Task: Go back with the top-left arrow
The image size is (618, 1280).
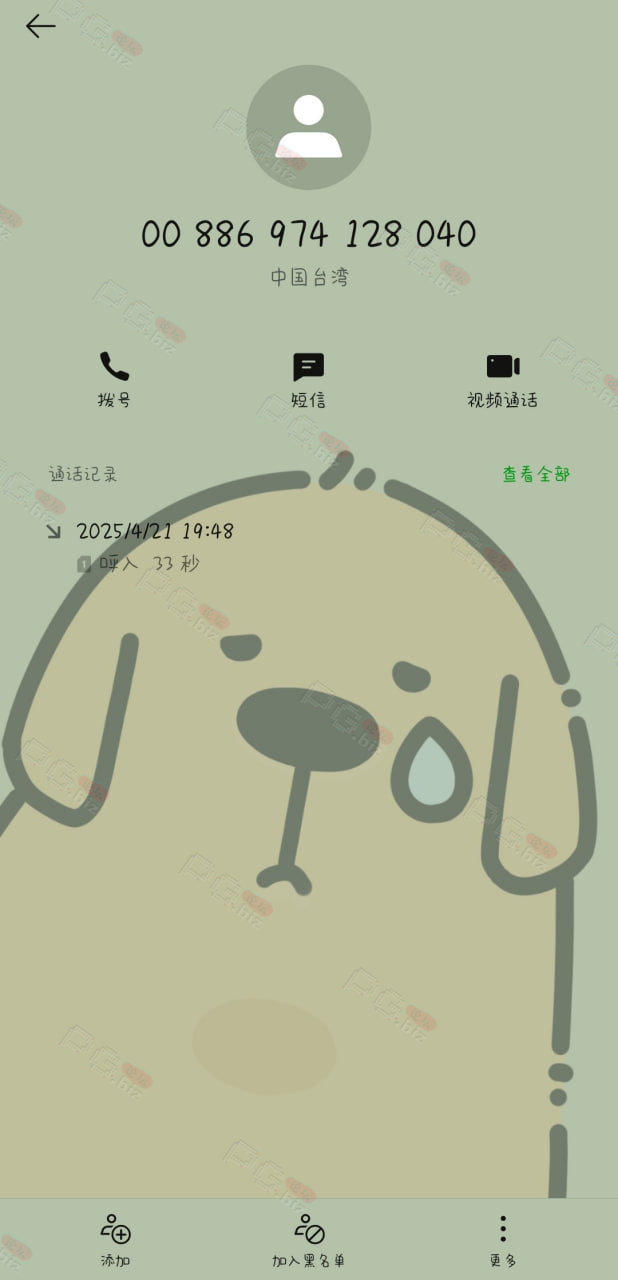Action: [40, 26]
